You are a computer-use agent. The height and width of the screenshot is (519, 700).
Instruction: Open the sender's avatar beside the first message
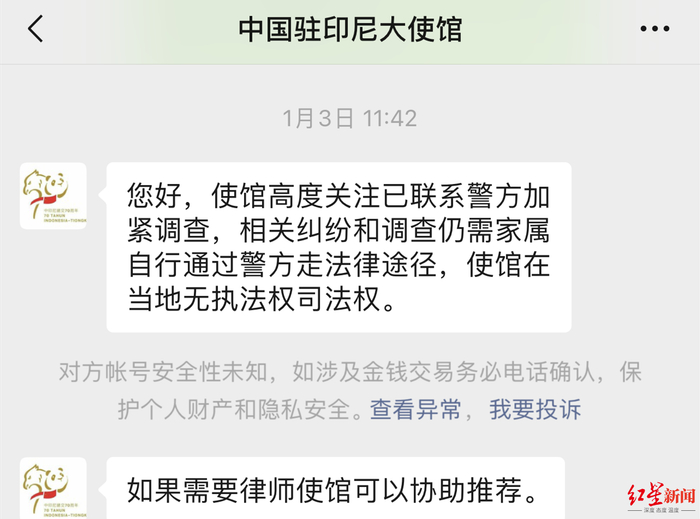[x=53, y=196]
